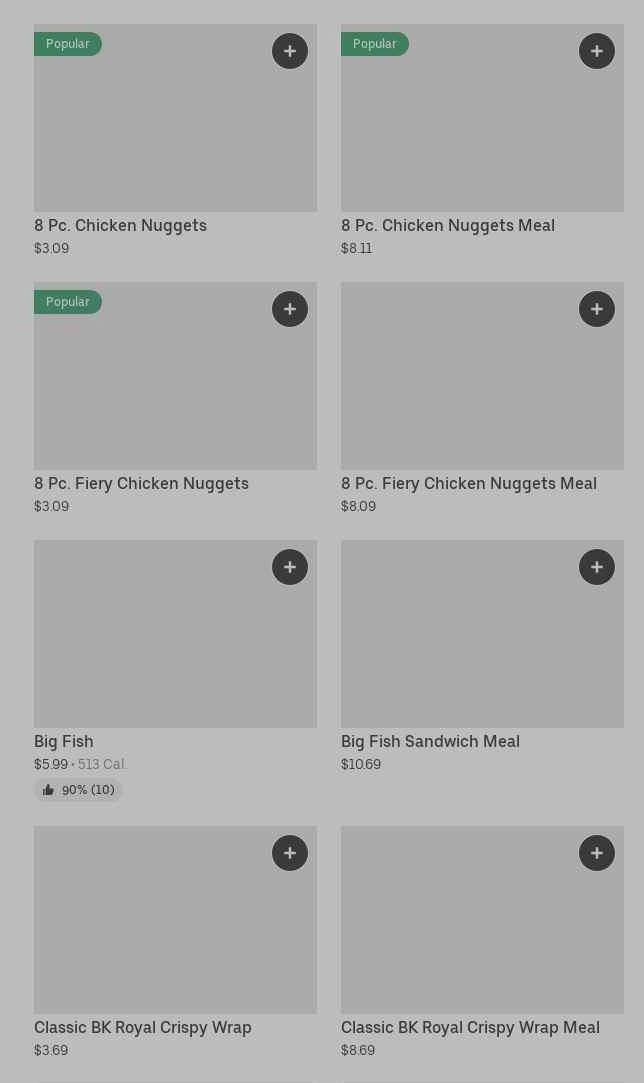Open 8 Pc. Chicken Nuggets item details
Screen dimensions: 644x1083
[120, 226]
